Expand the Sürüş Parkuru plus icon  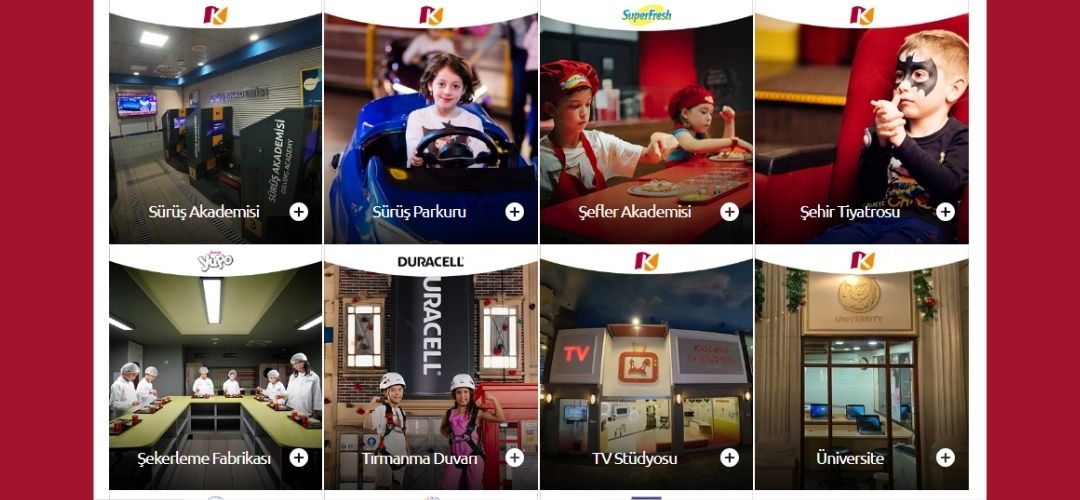514,211
